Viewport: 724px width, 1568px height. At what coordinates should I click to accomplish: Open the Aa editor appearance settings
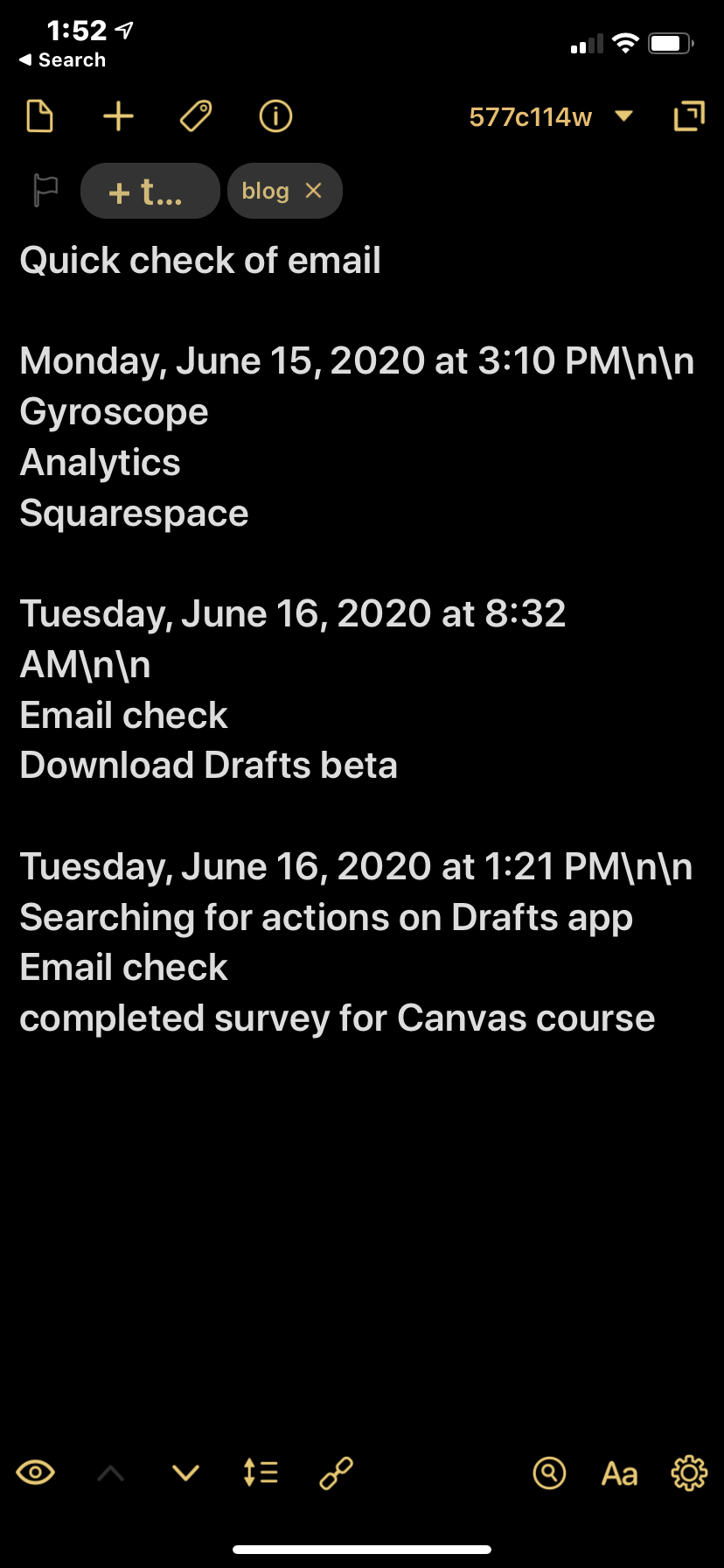pos(619,1474)
